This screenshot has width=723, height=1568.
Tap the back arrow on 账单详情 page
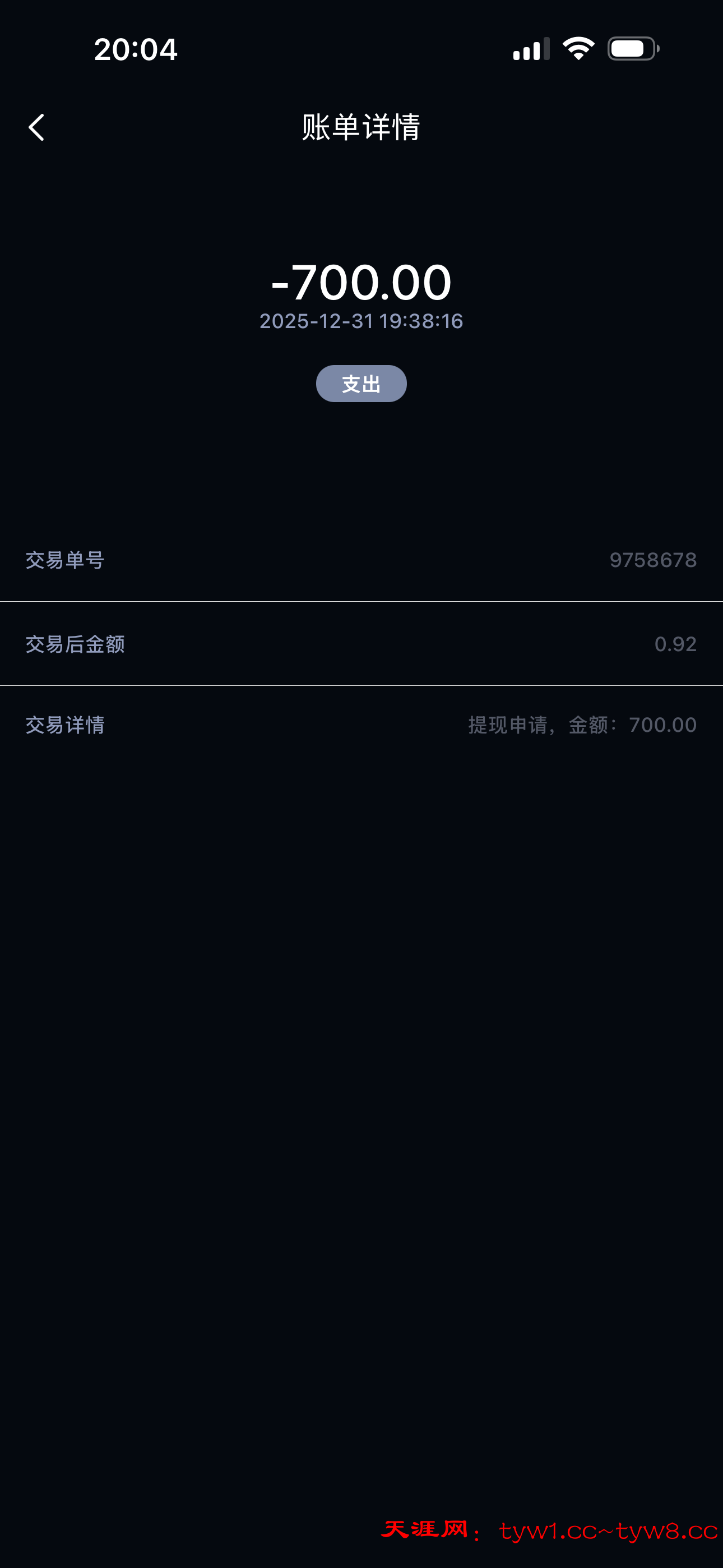35,128
